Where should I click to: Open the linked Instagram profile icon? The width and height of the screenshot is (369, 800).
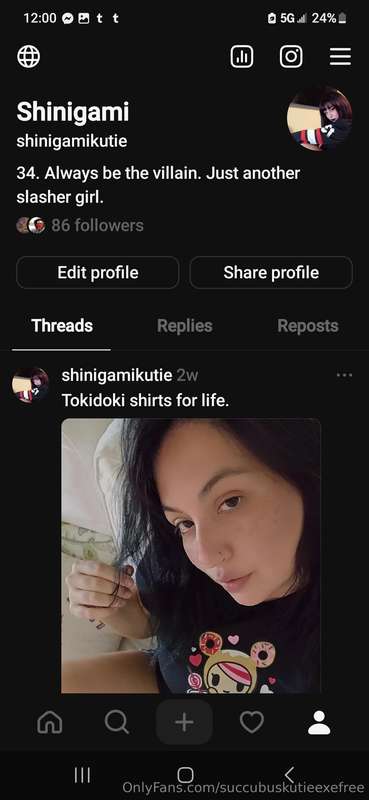tap(291, 56)
